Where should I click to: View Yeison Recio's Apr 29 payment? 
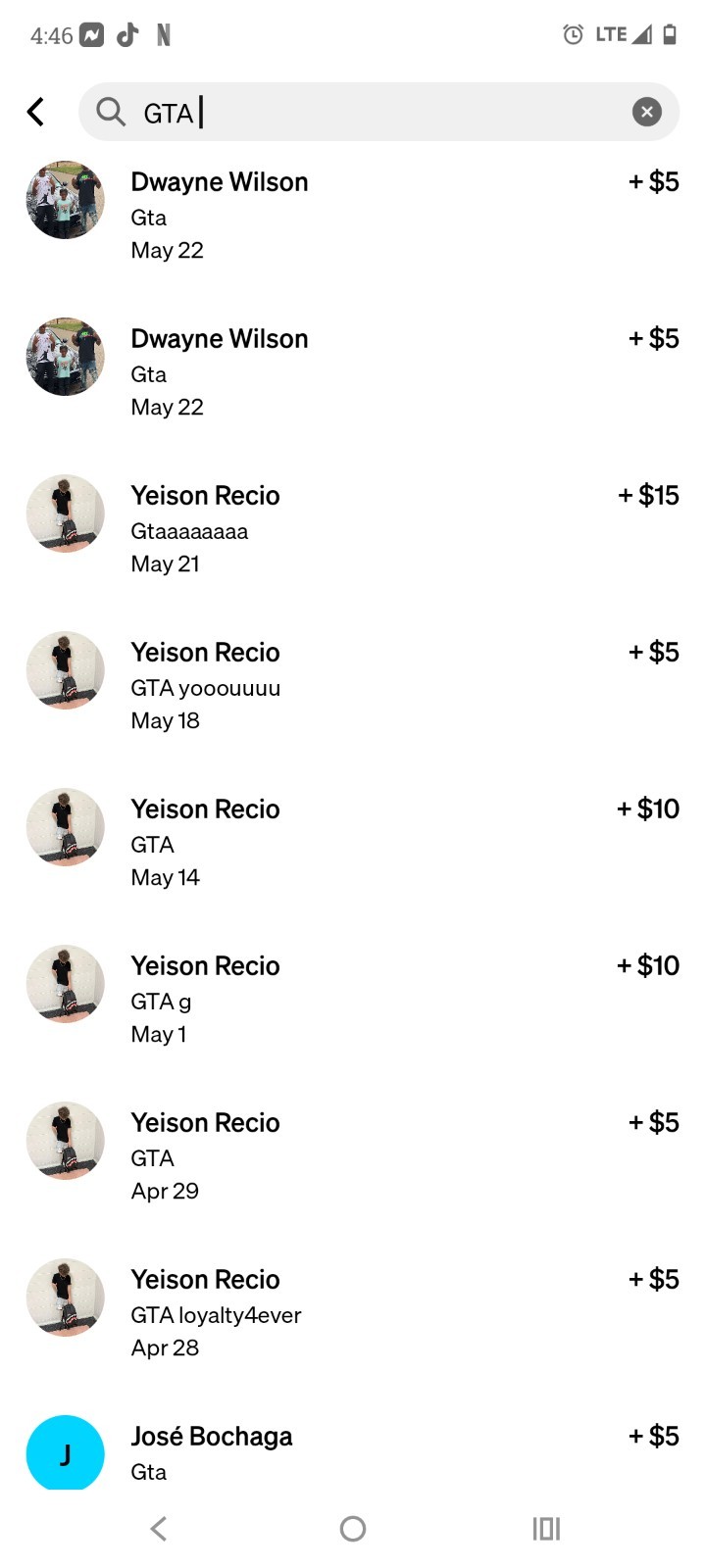[x=353, y=1156]
